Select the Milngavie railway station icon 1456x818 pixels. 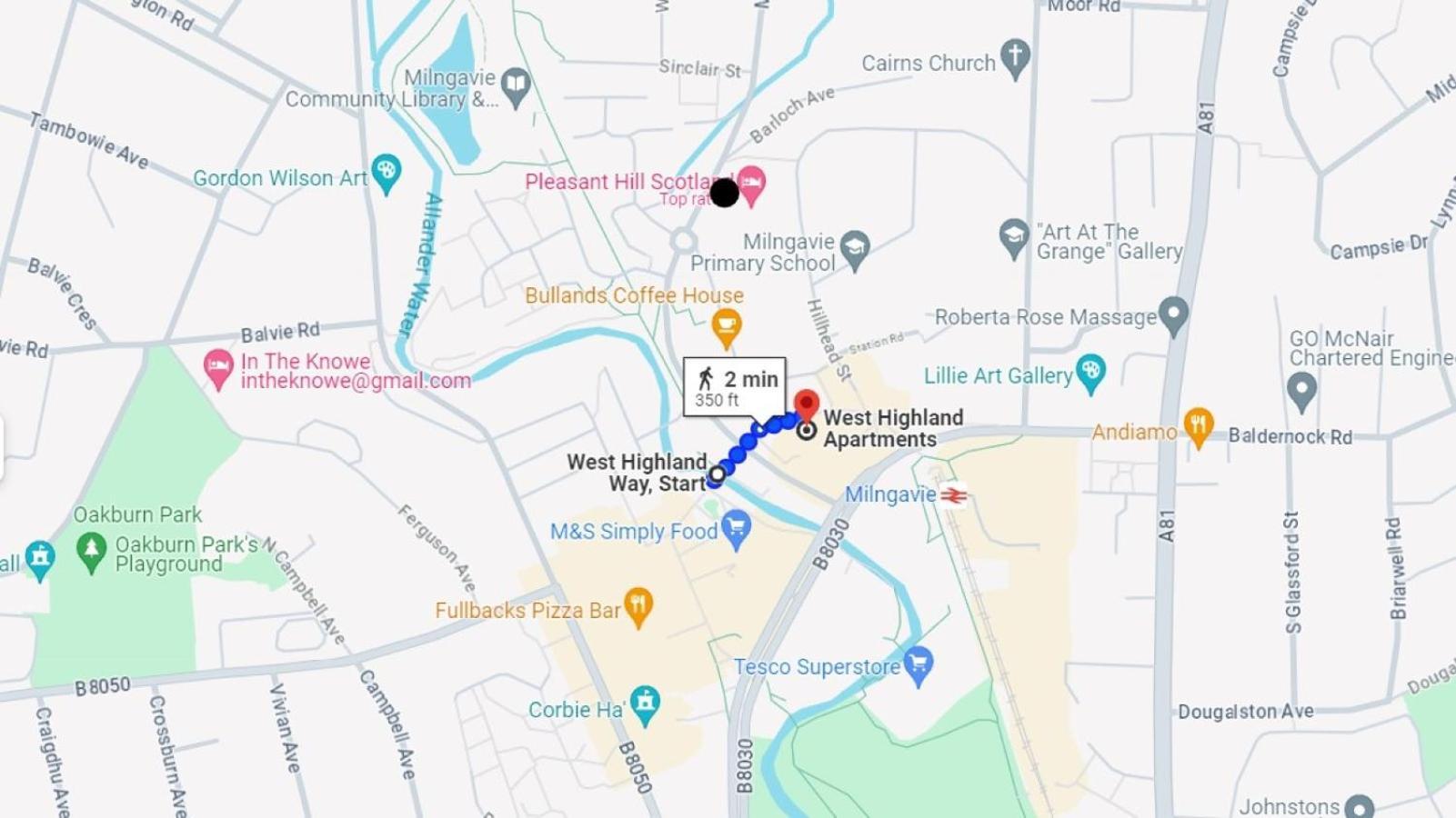(954, 495)
